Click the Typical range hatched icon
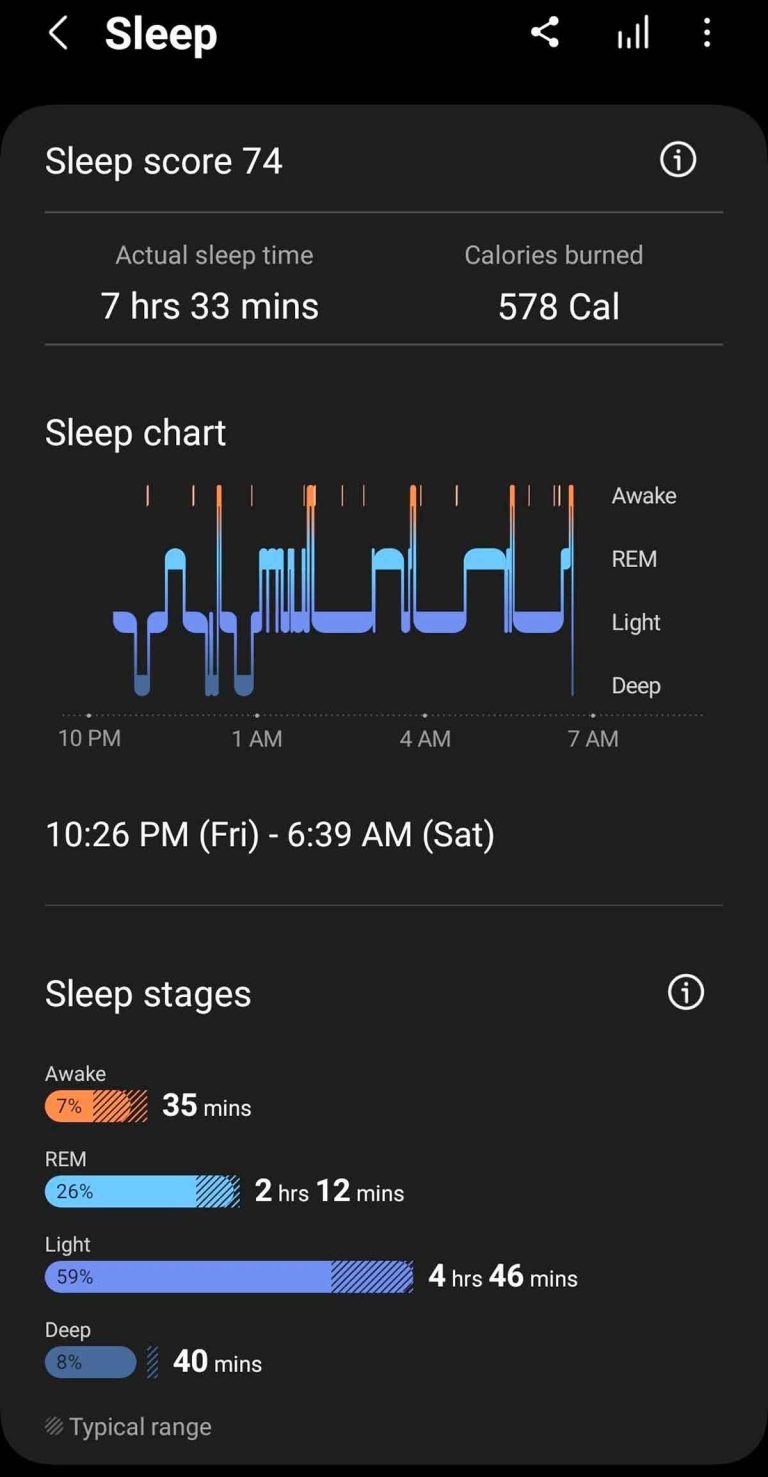Image resolution: width=768 pixels, height=1477 pixels. pyautogui.click(x=55, y=1426)
